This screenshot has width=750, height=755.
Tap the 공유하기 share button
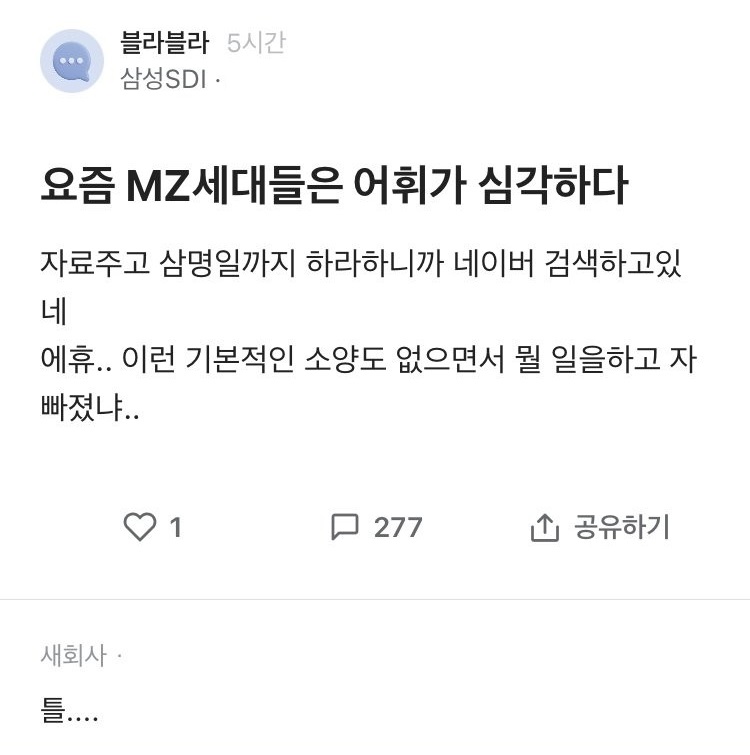(x=600, y=527)
